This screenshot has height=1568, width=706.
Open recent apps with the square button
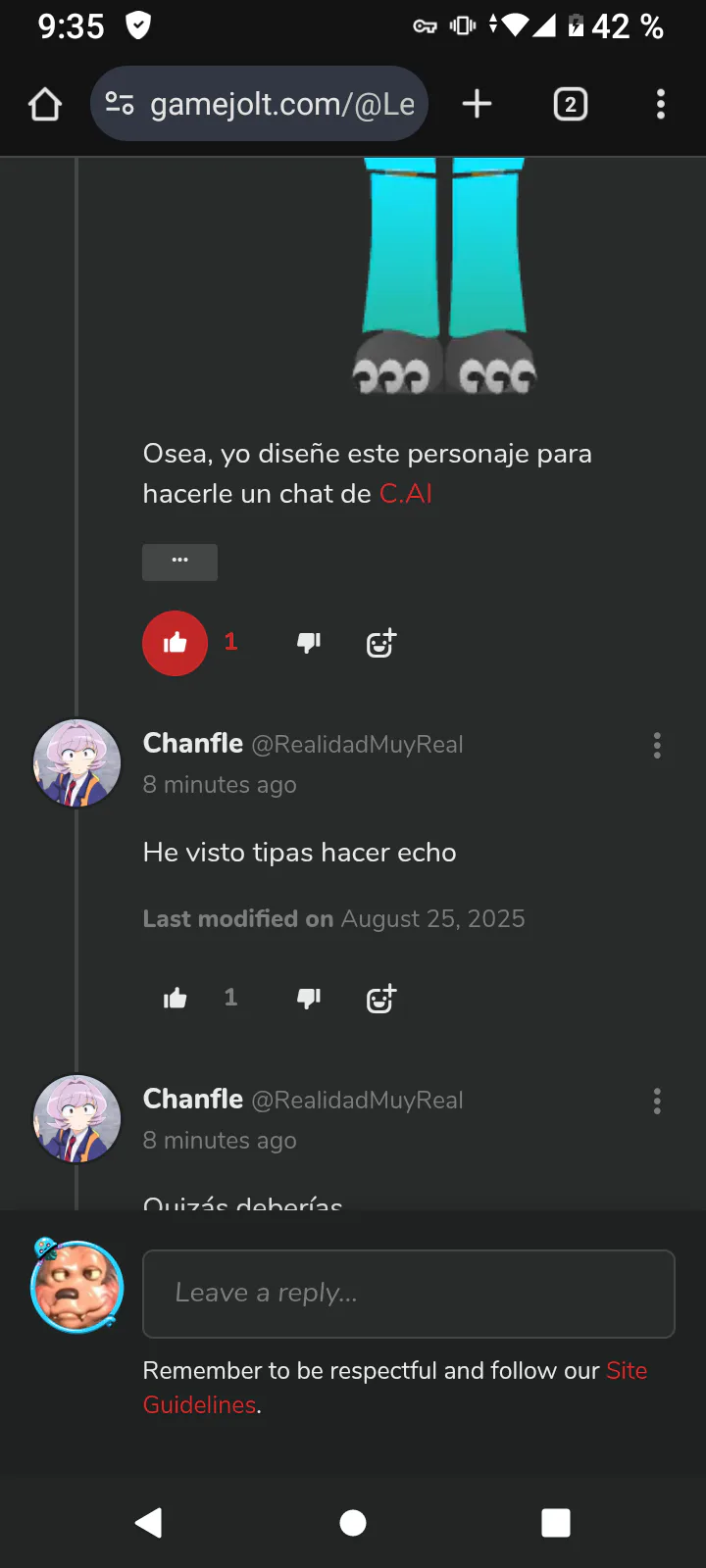[x=556, y=1522]
